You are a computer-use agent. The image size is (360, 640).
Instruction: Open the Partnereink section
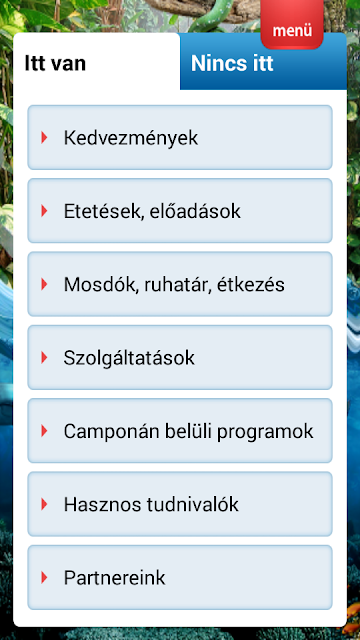click(180, 578)
